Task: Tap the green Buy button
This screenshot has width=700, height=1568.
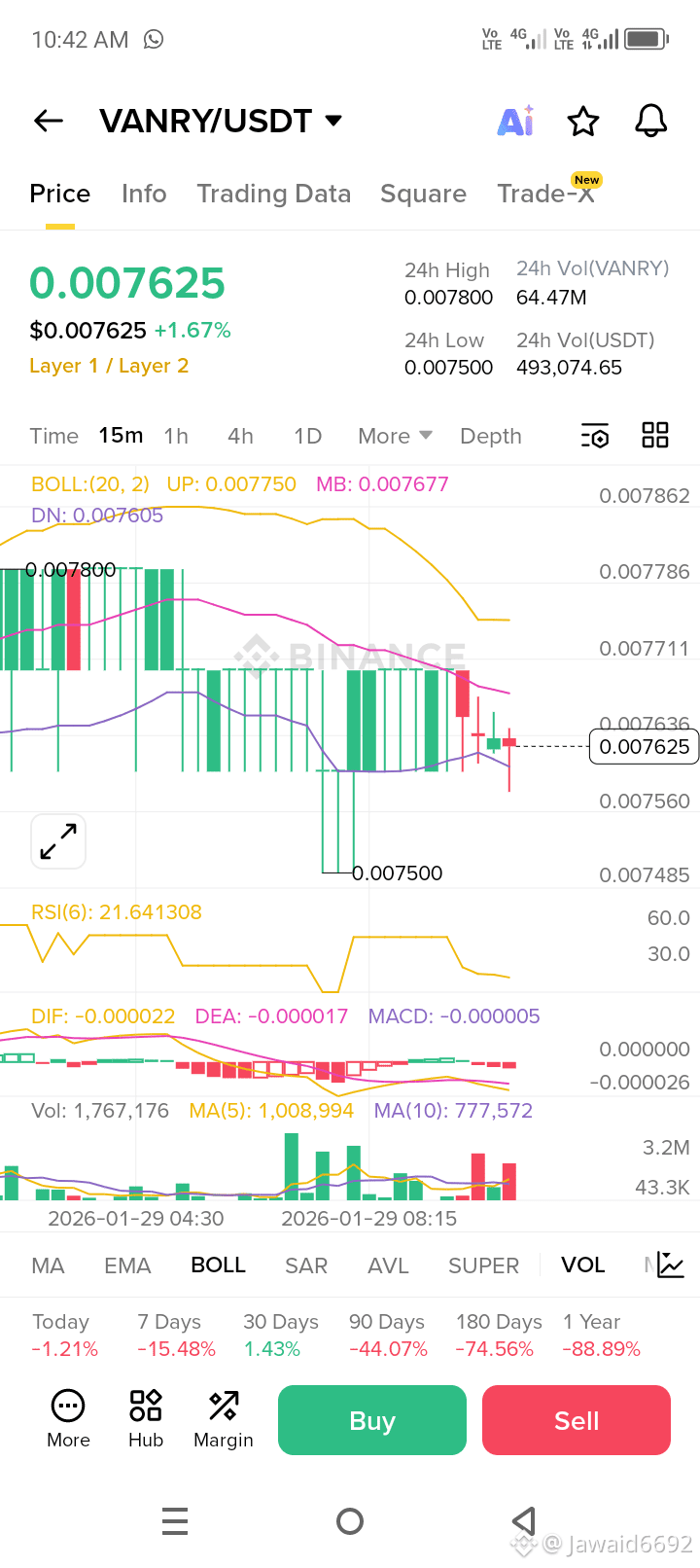Action: click(x=372, y=1420)
